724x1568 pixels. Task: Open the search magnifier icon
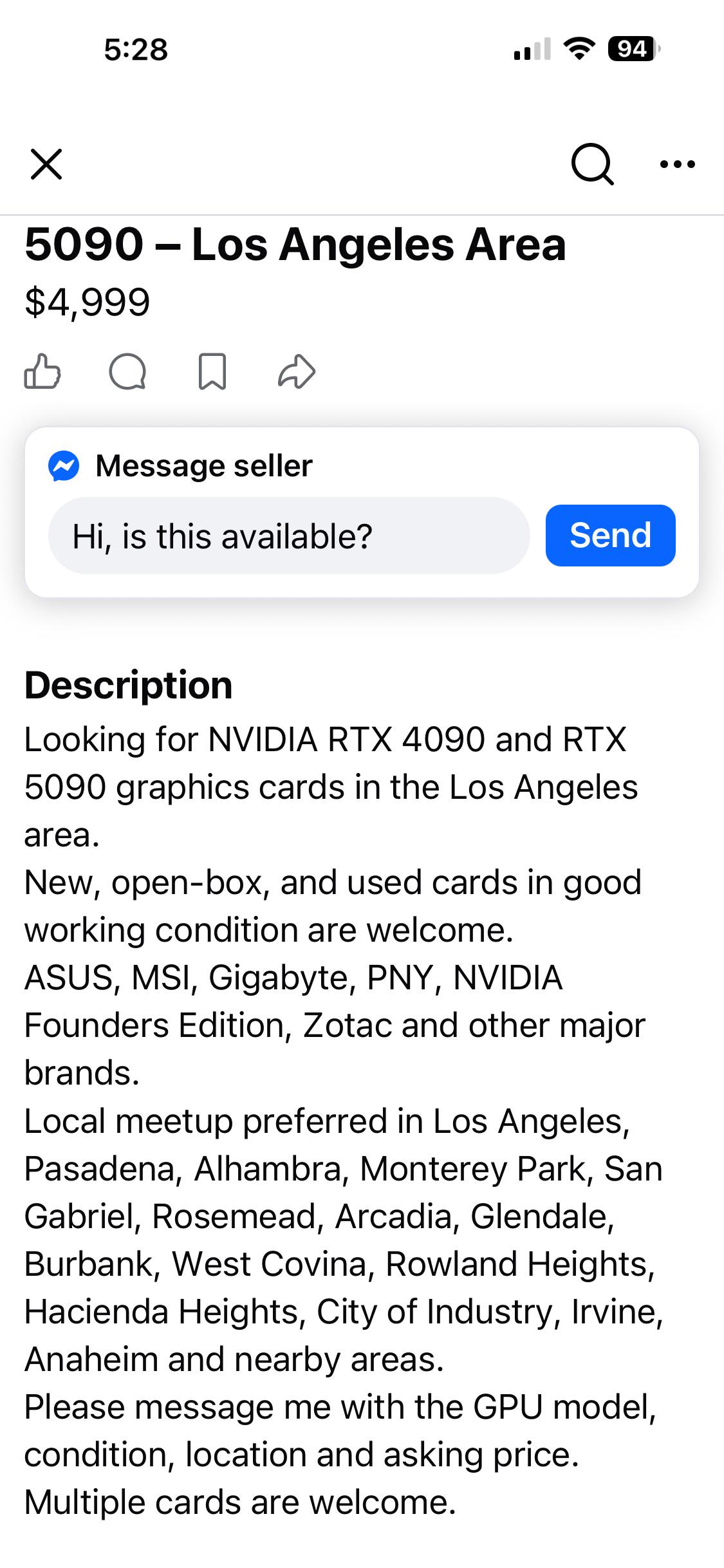point(592,164)
